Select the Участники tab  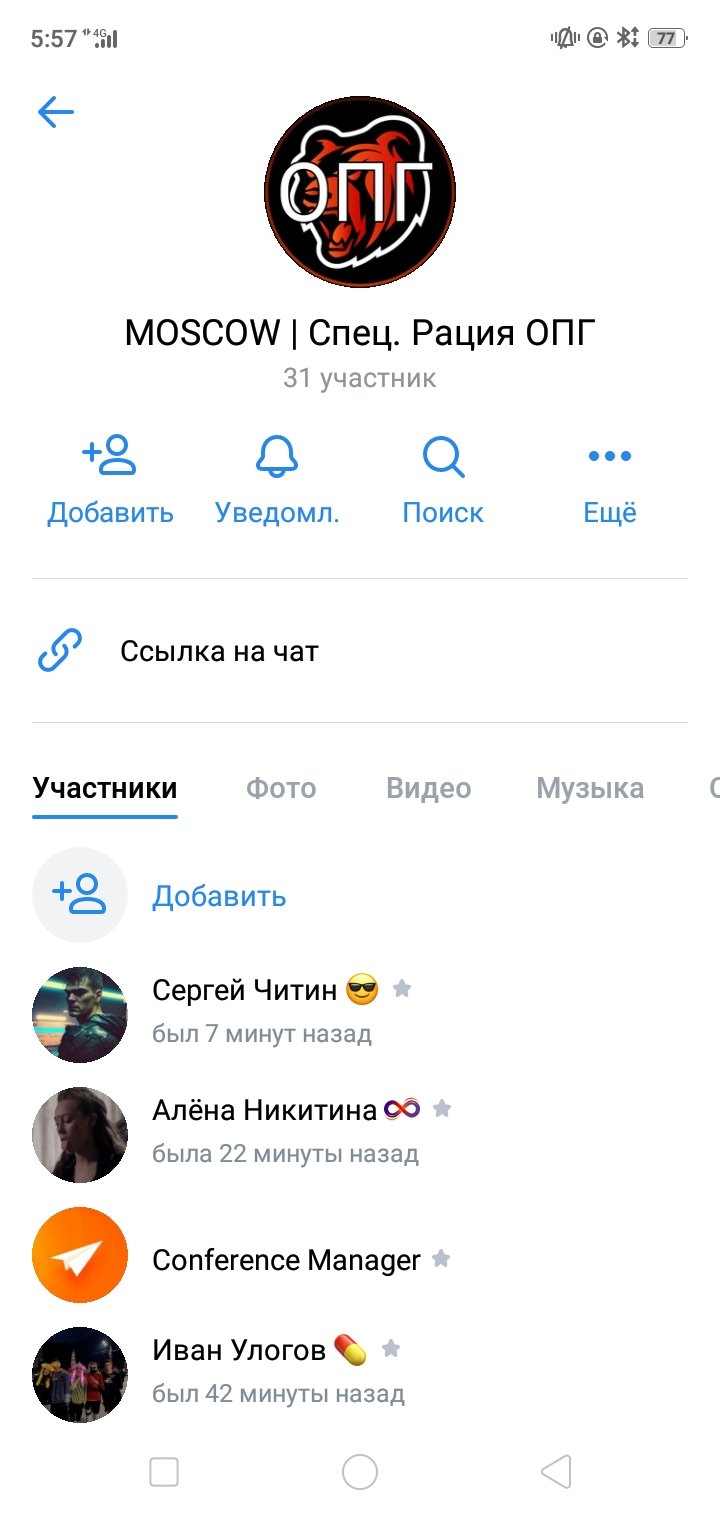point(105,788)
